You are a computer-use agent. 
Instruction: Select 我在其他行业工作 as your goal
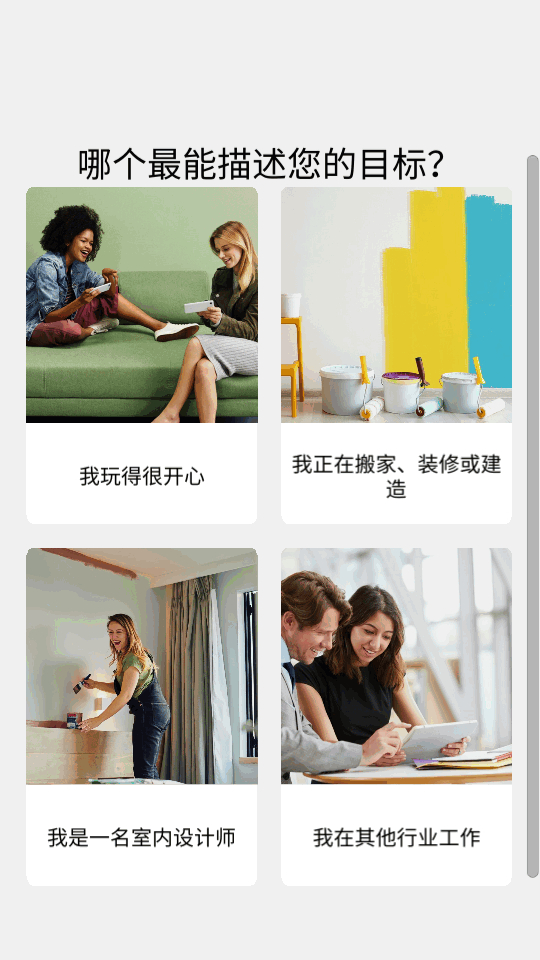396,716
